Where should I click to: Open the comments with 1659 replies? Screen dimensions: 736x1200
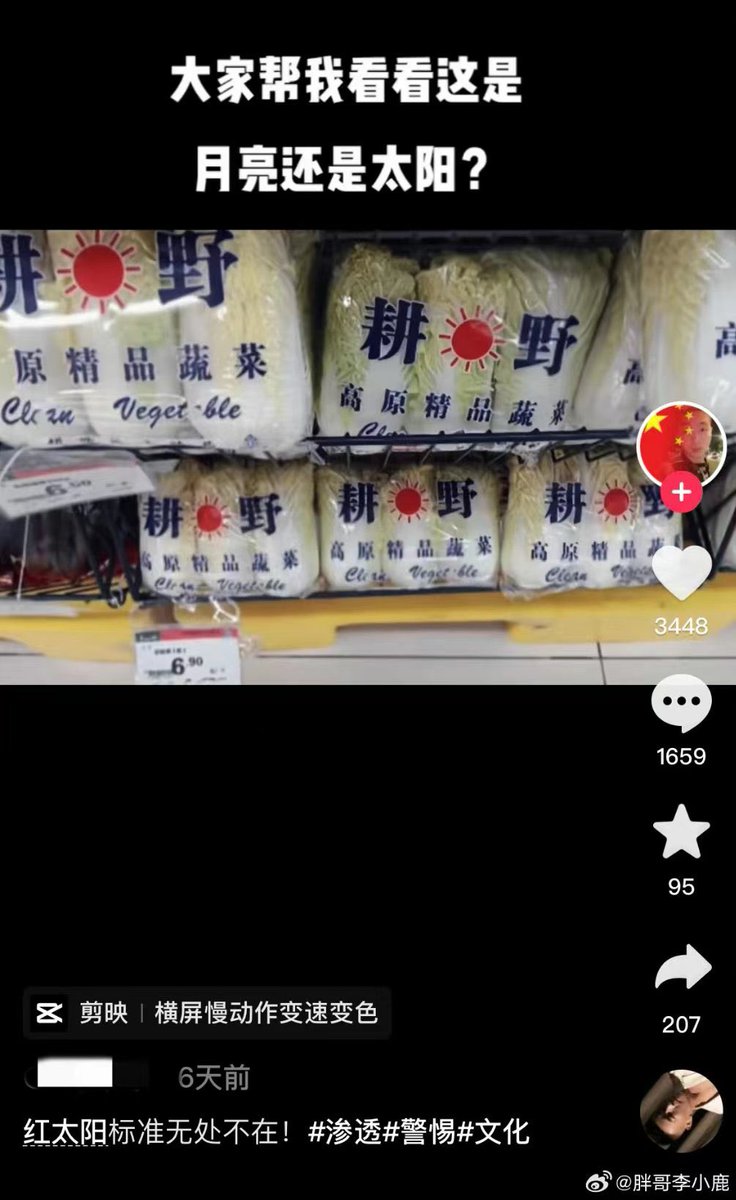(x=681, y=703)
